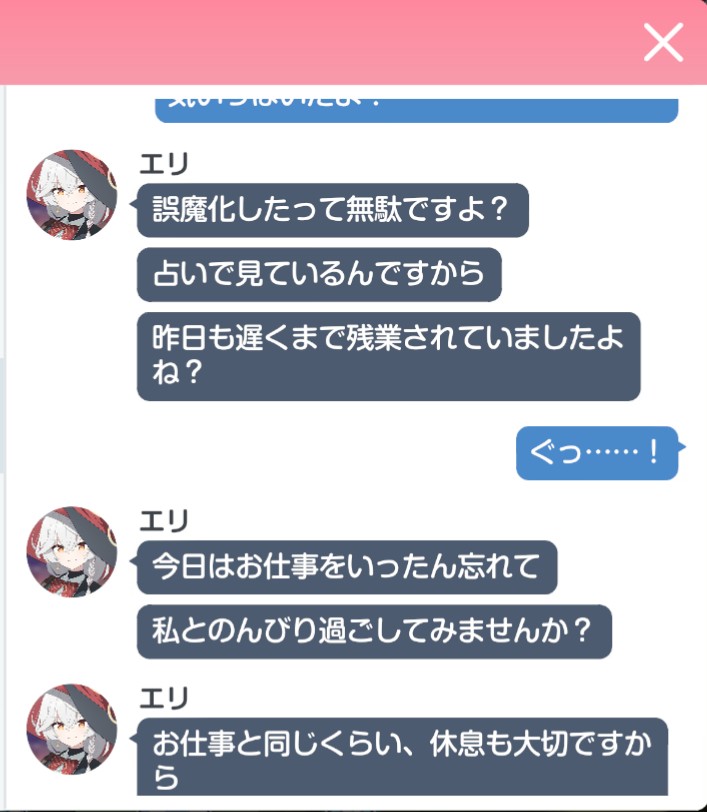Close the chat window with the X

[x=663, y=42]
